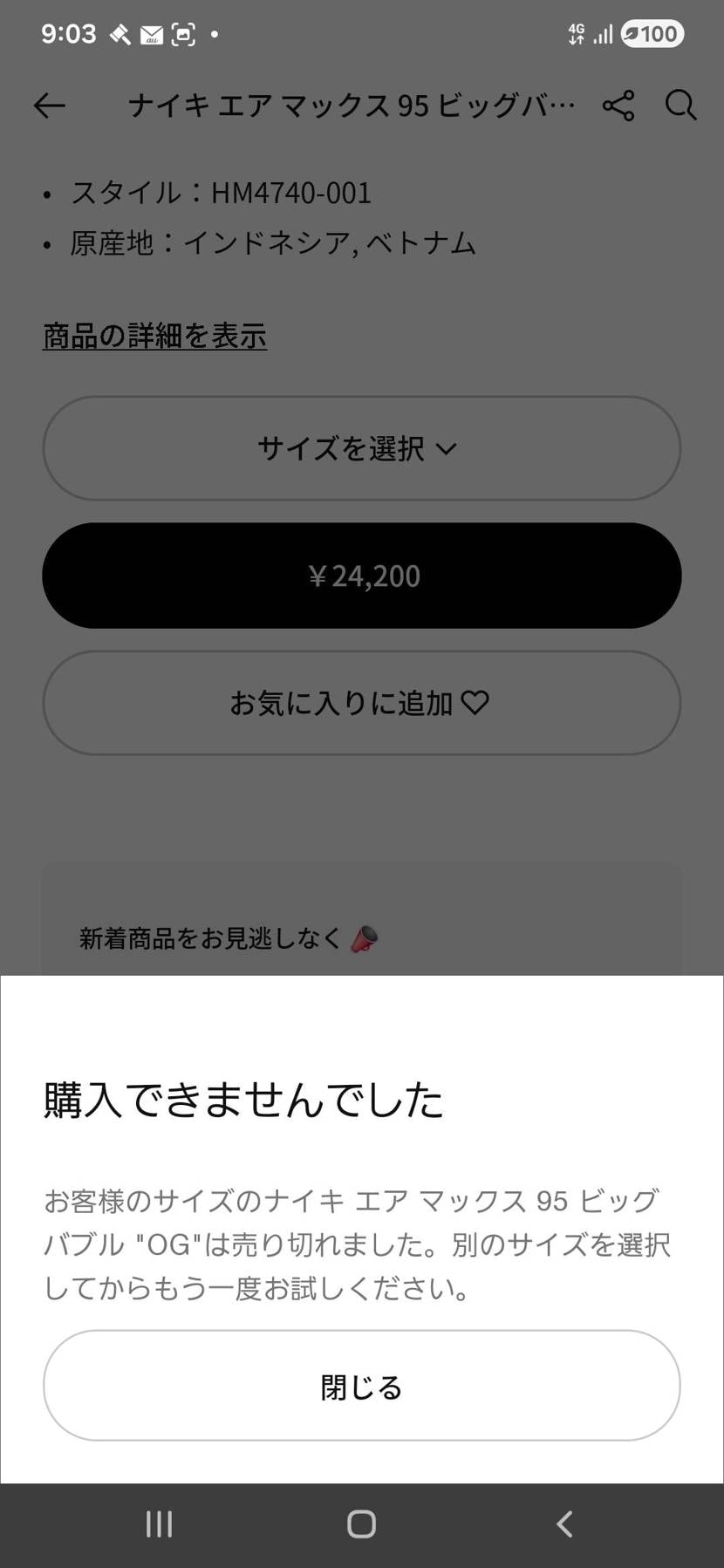Expand the サイズを選択 size selector

click(x=361, y=449)
